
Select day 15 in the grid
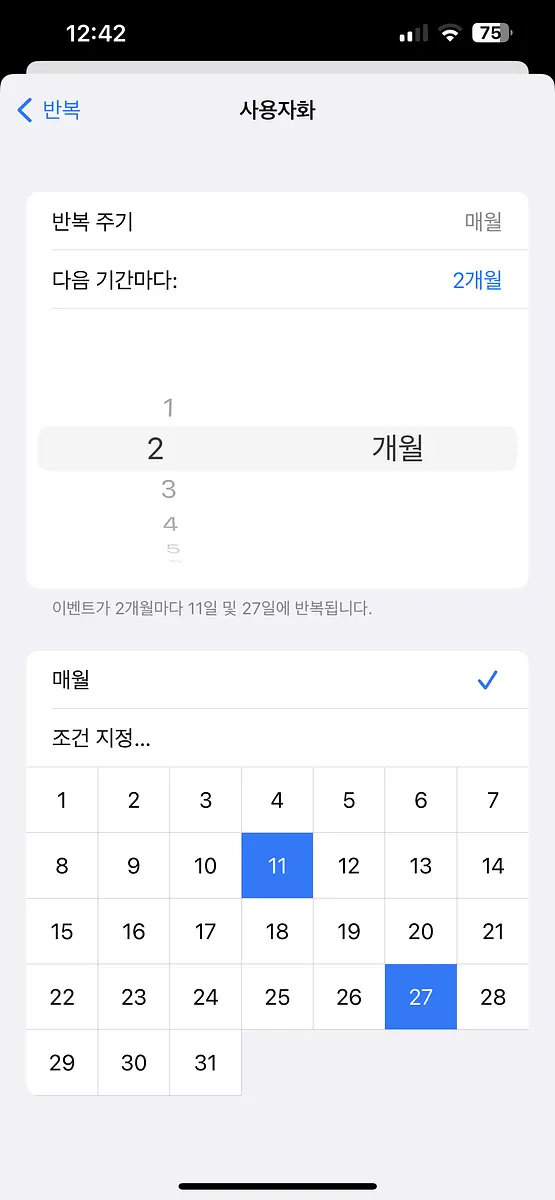[62, 931]
